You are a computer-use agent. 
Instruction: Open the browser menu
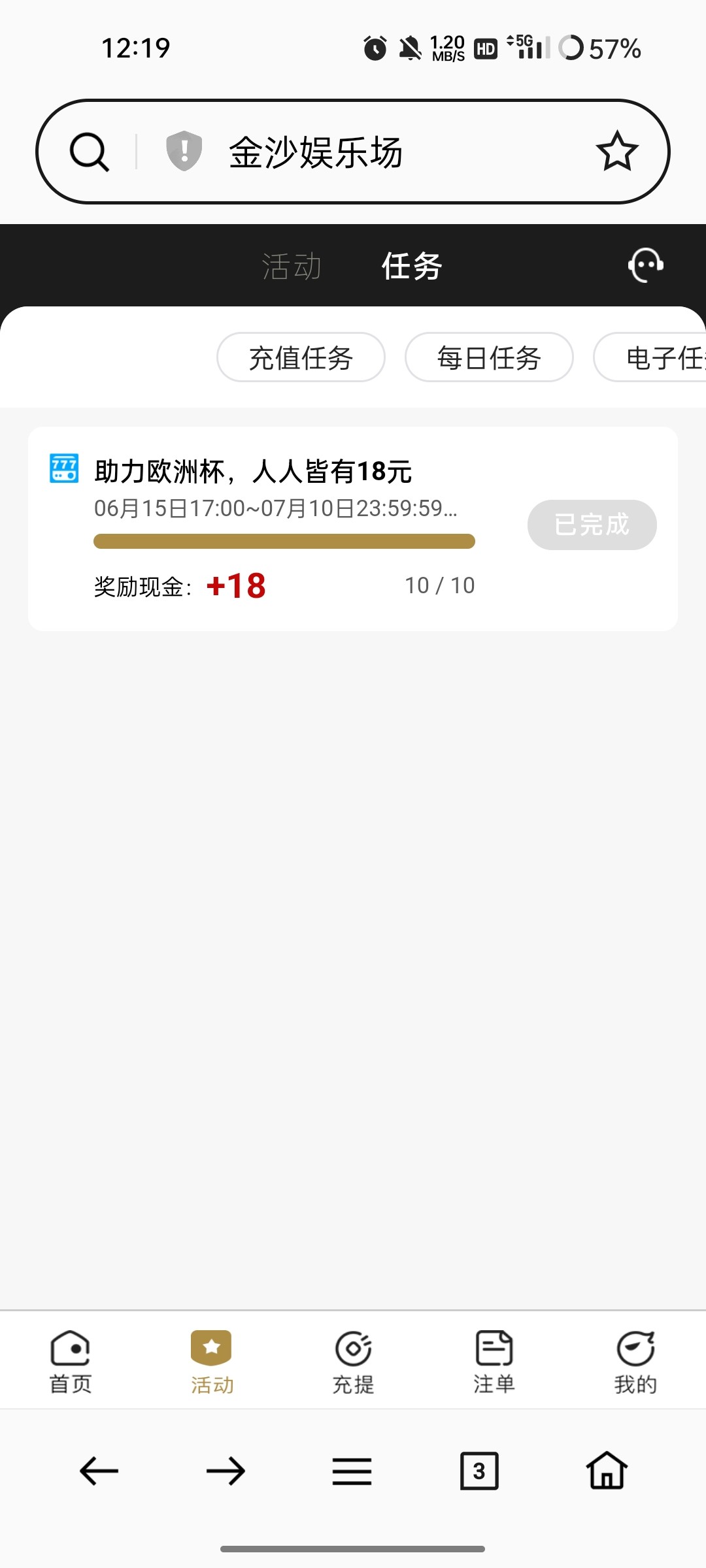tap(352, 1471)
